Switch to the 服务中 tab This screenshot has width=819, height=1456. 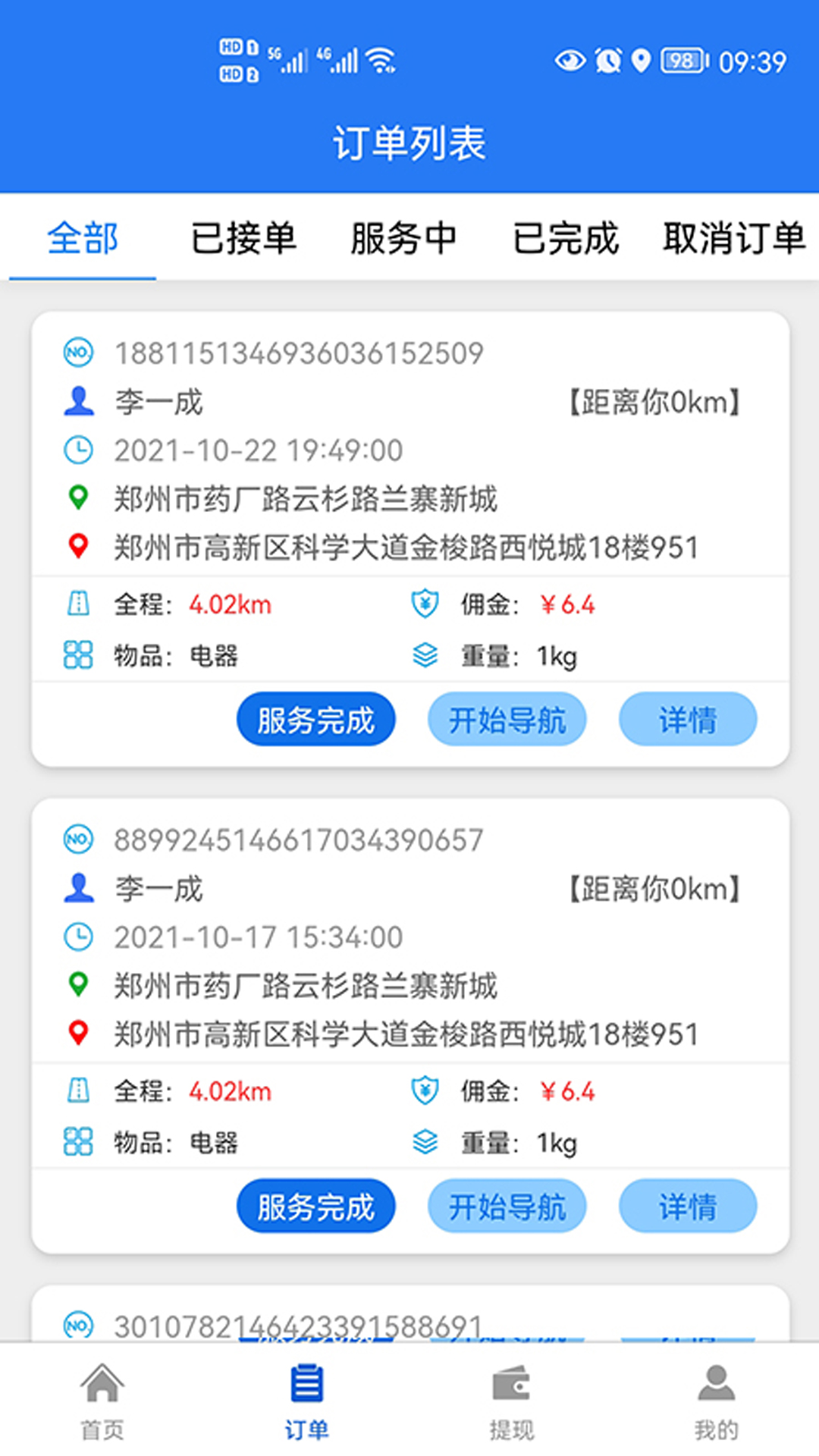click(403, 238)
